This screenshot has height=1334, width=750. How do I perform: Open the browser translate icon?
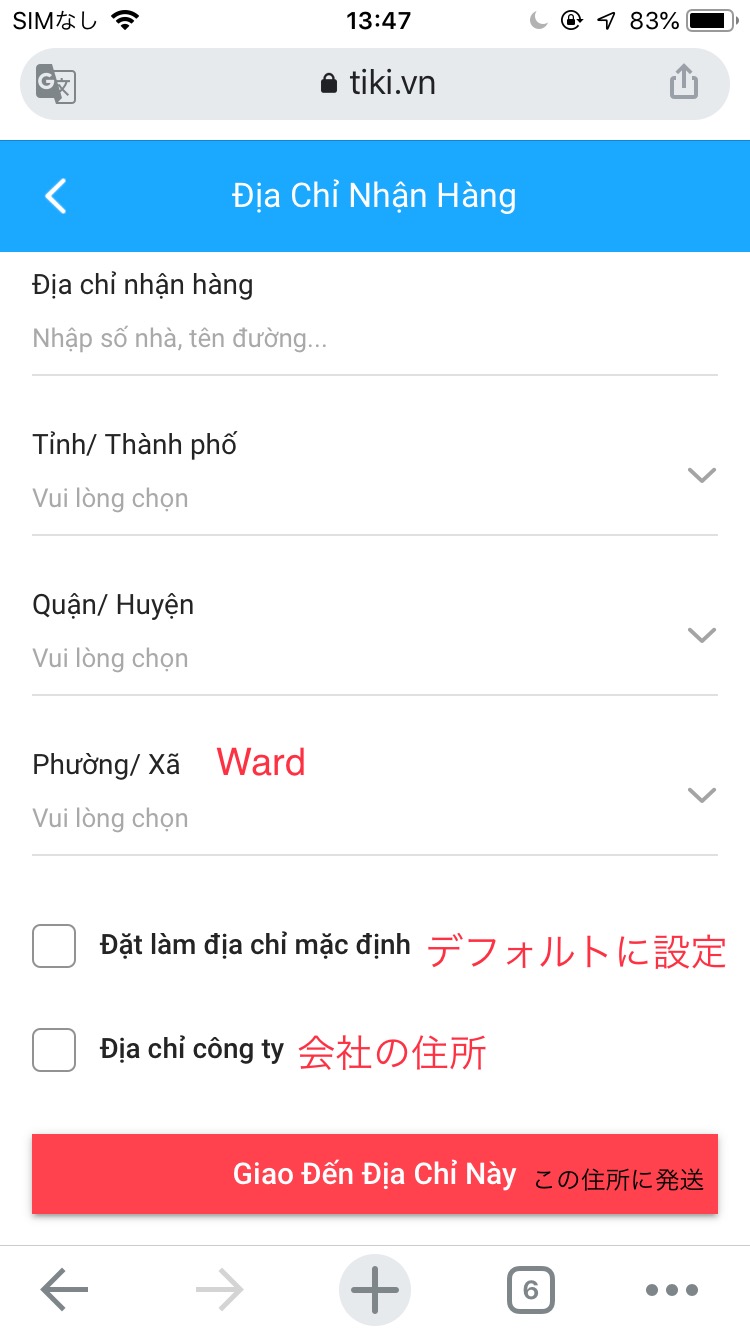(56, 83)
